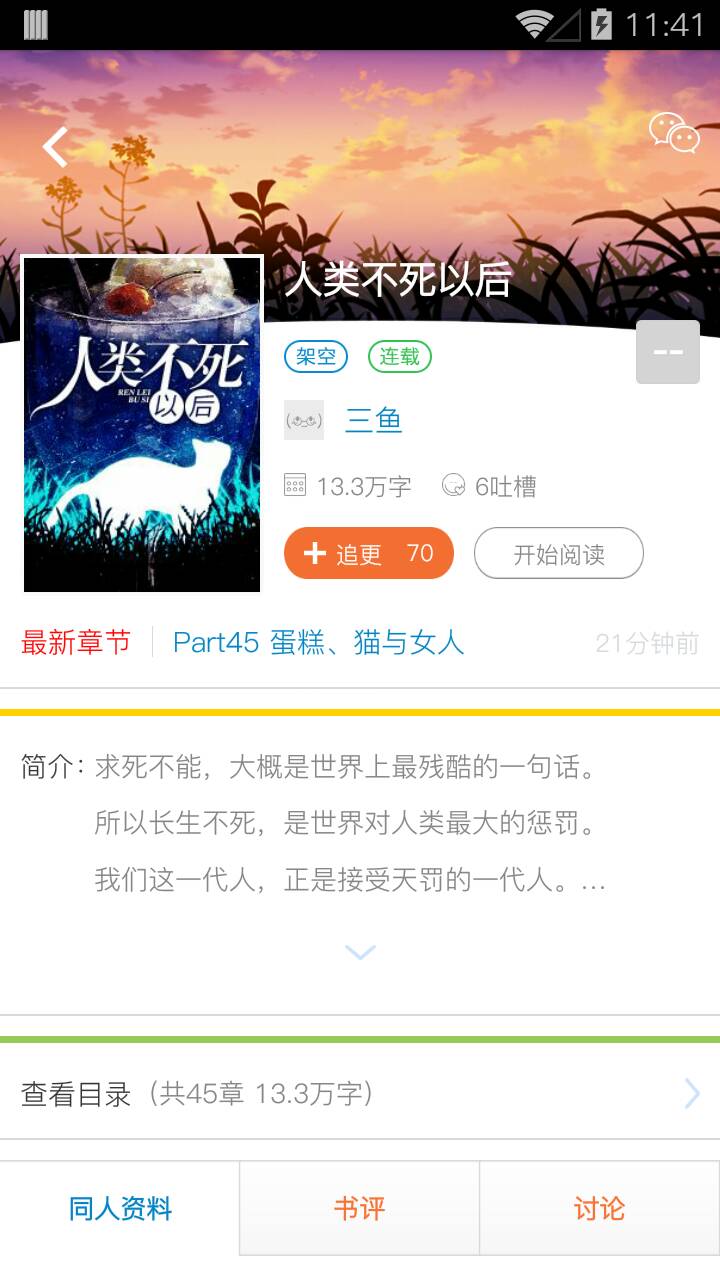Tap the 架空 genre tag

click(x=316, y=356)
